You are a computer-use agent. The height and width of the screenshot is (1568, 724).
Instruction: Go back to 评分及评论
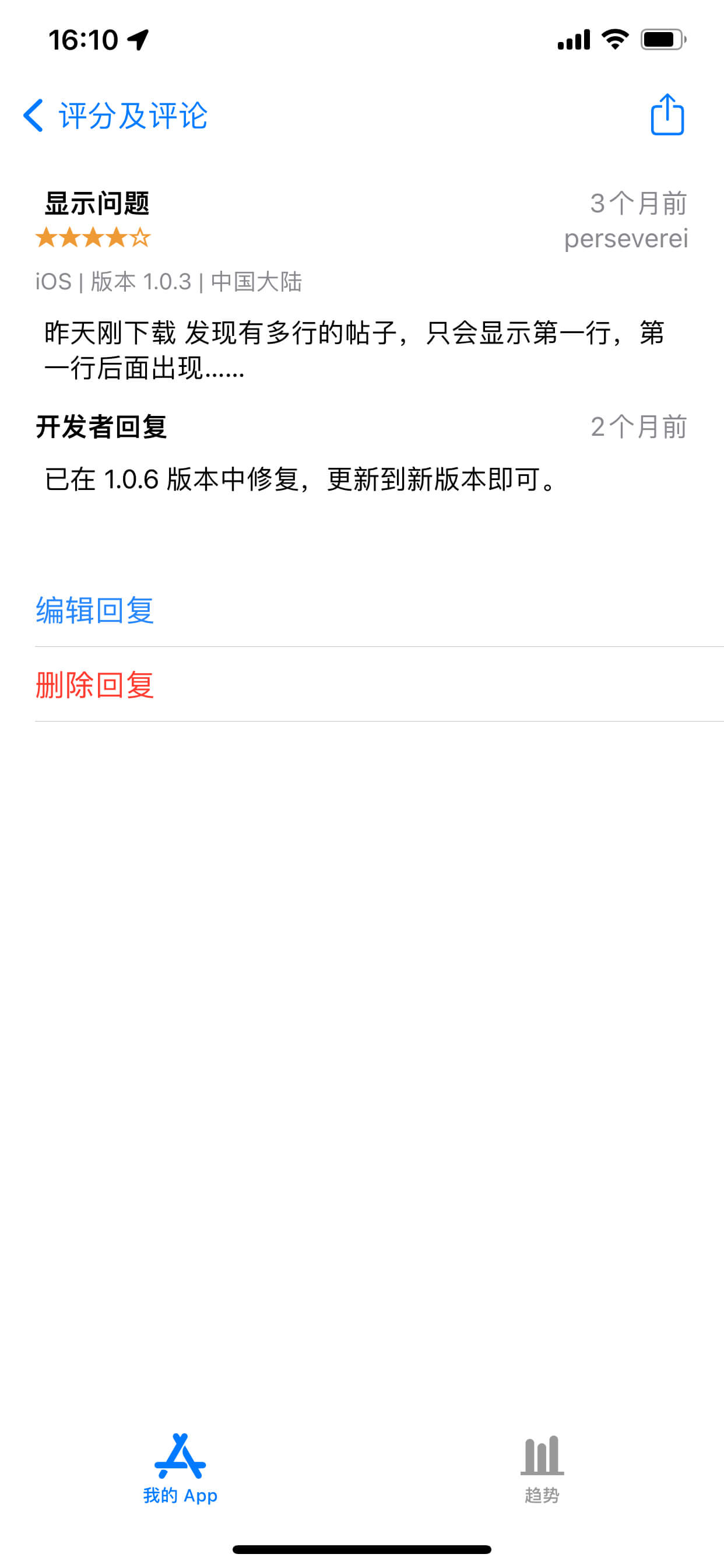115,116
